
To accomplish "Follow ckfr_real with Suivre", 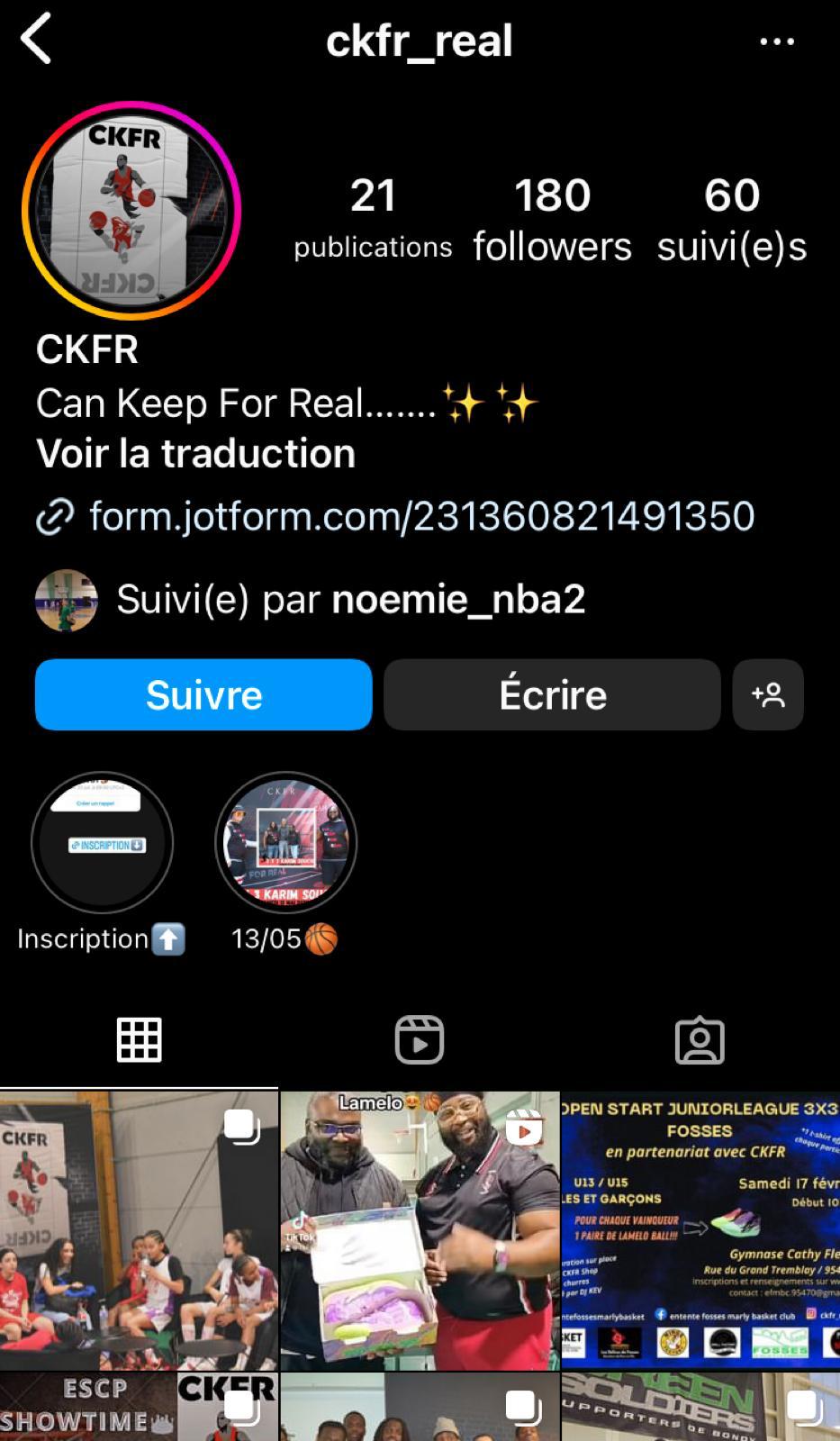I will click(x=203, y=694).
